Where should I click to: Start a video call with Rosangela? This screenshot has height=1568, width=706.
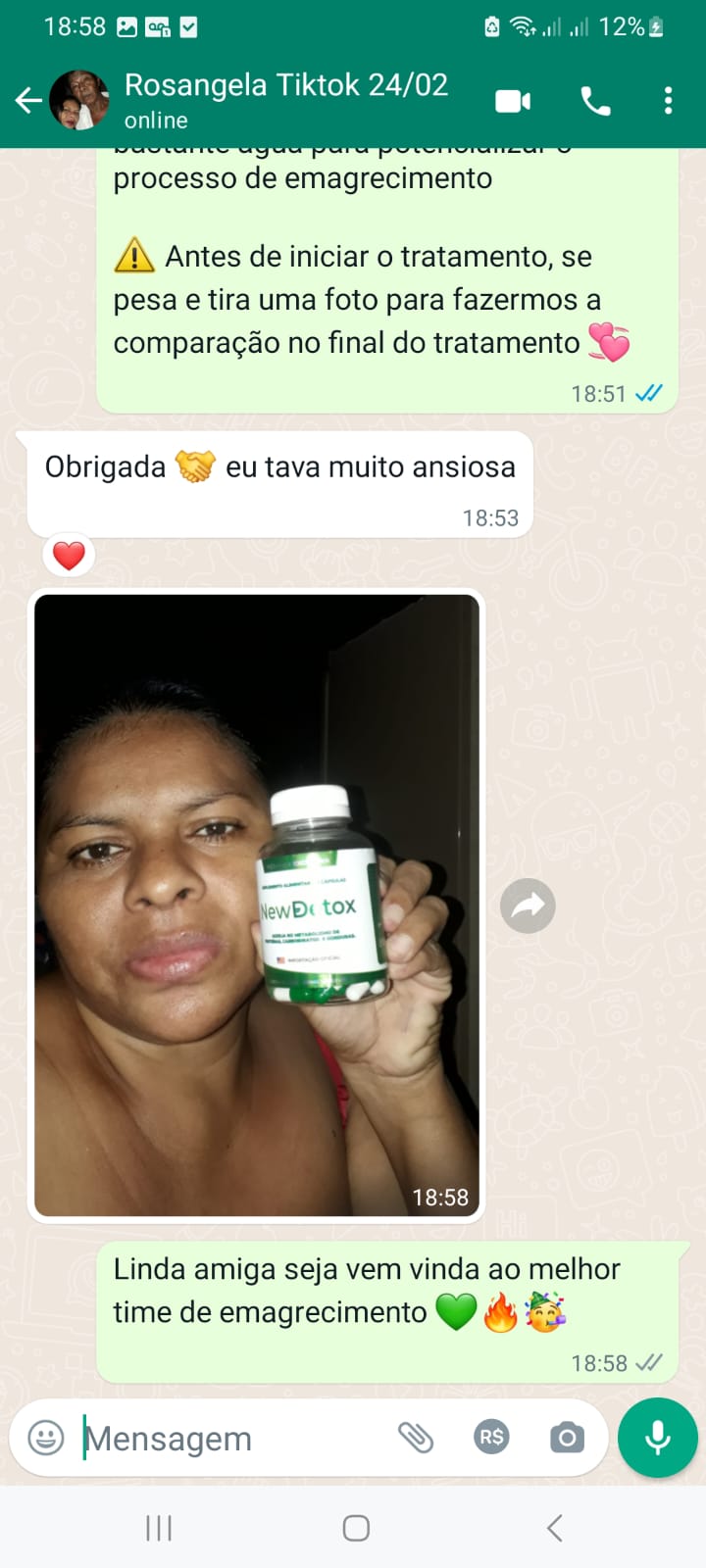click(x=513, y=101)
